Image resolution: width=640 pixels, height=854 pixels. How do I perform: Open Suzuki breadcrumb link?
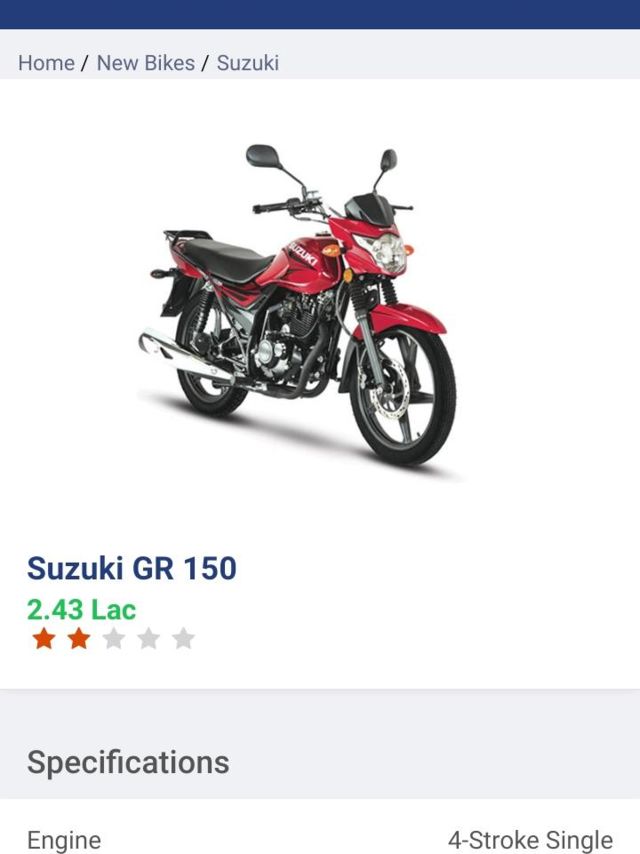point(247,63)
